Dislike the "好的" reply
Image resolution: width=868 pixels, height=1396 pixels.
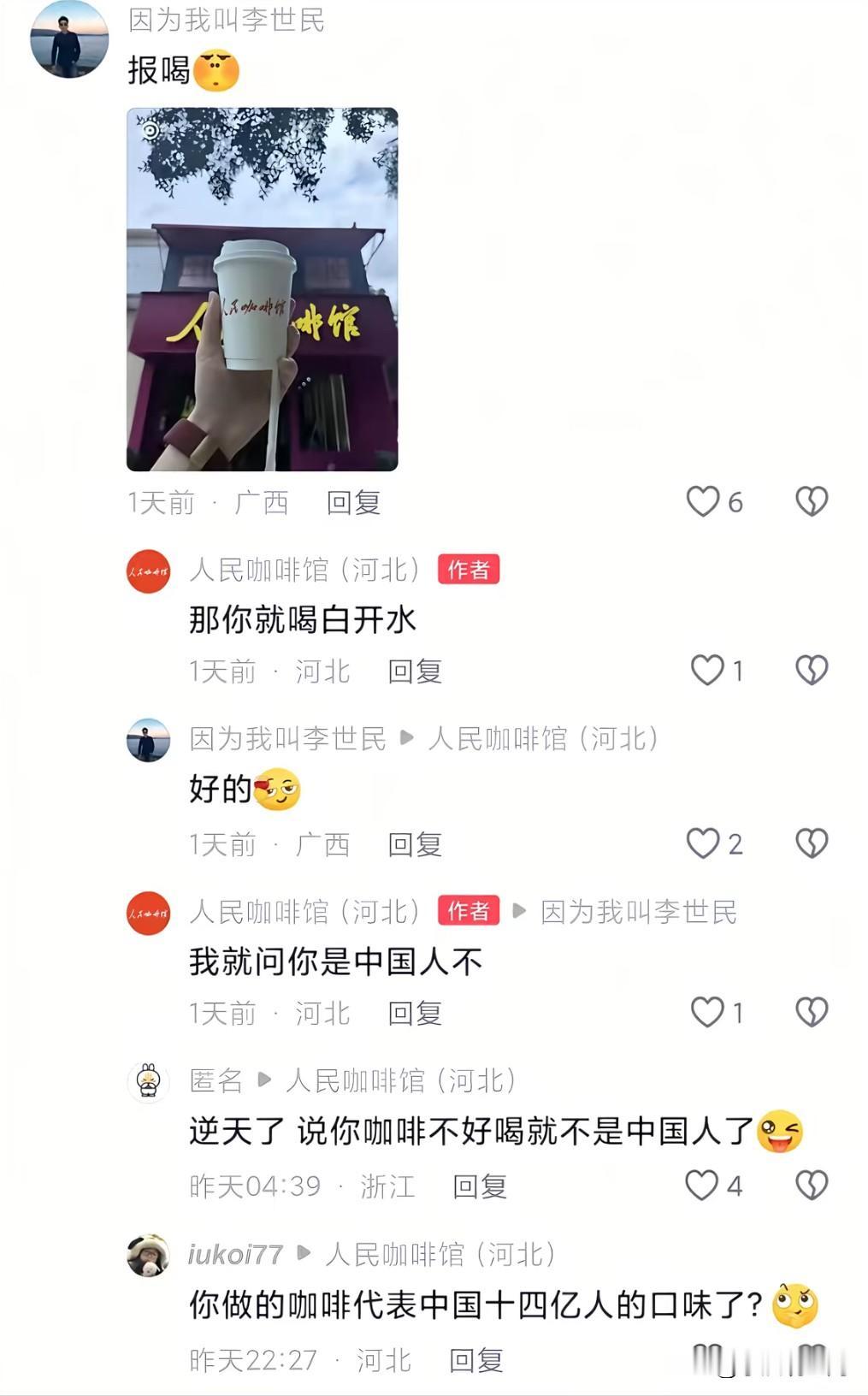(x=810, y=844)
